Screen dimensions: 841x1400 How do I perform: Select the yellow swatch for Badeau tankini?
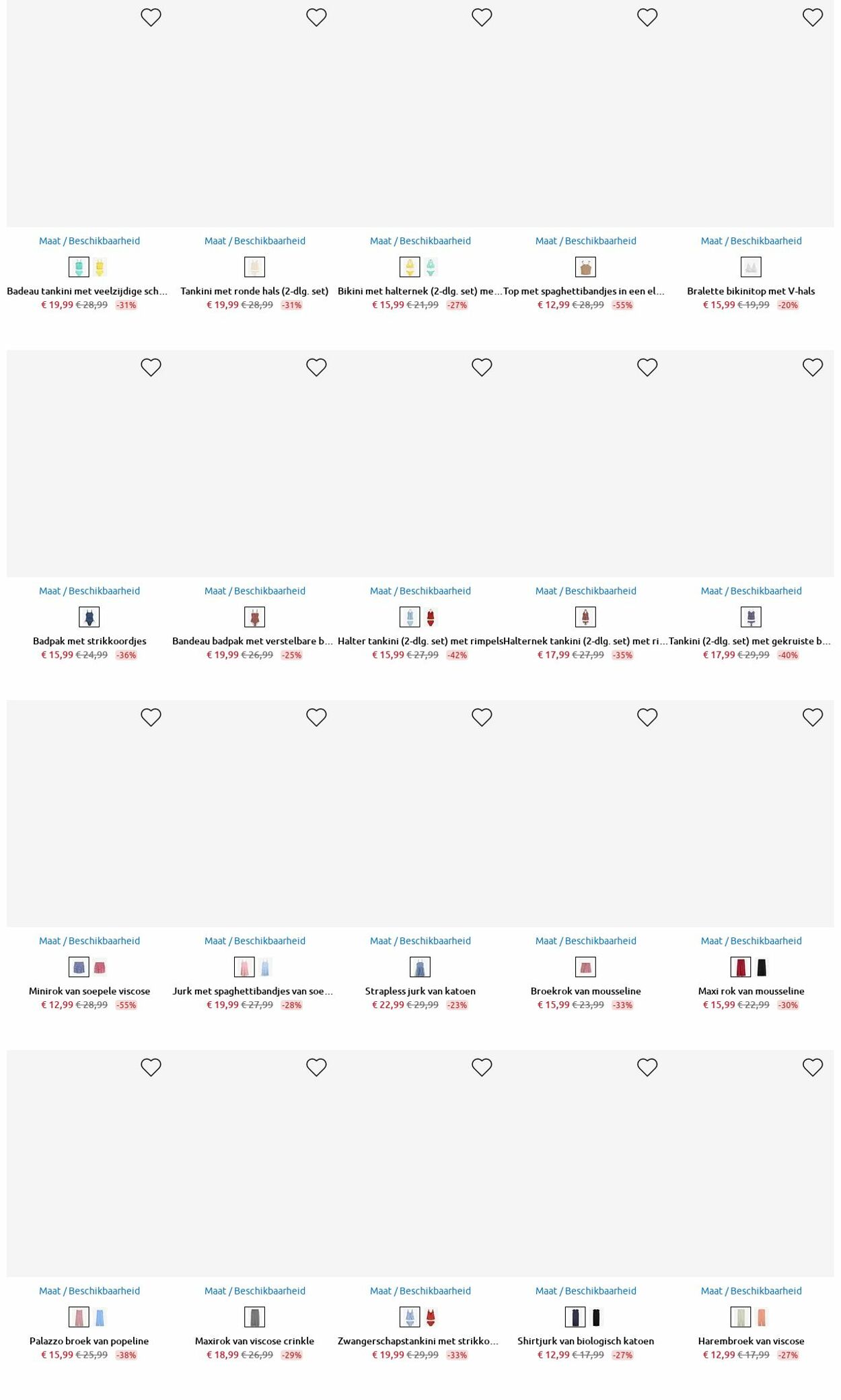coord(100,267)
